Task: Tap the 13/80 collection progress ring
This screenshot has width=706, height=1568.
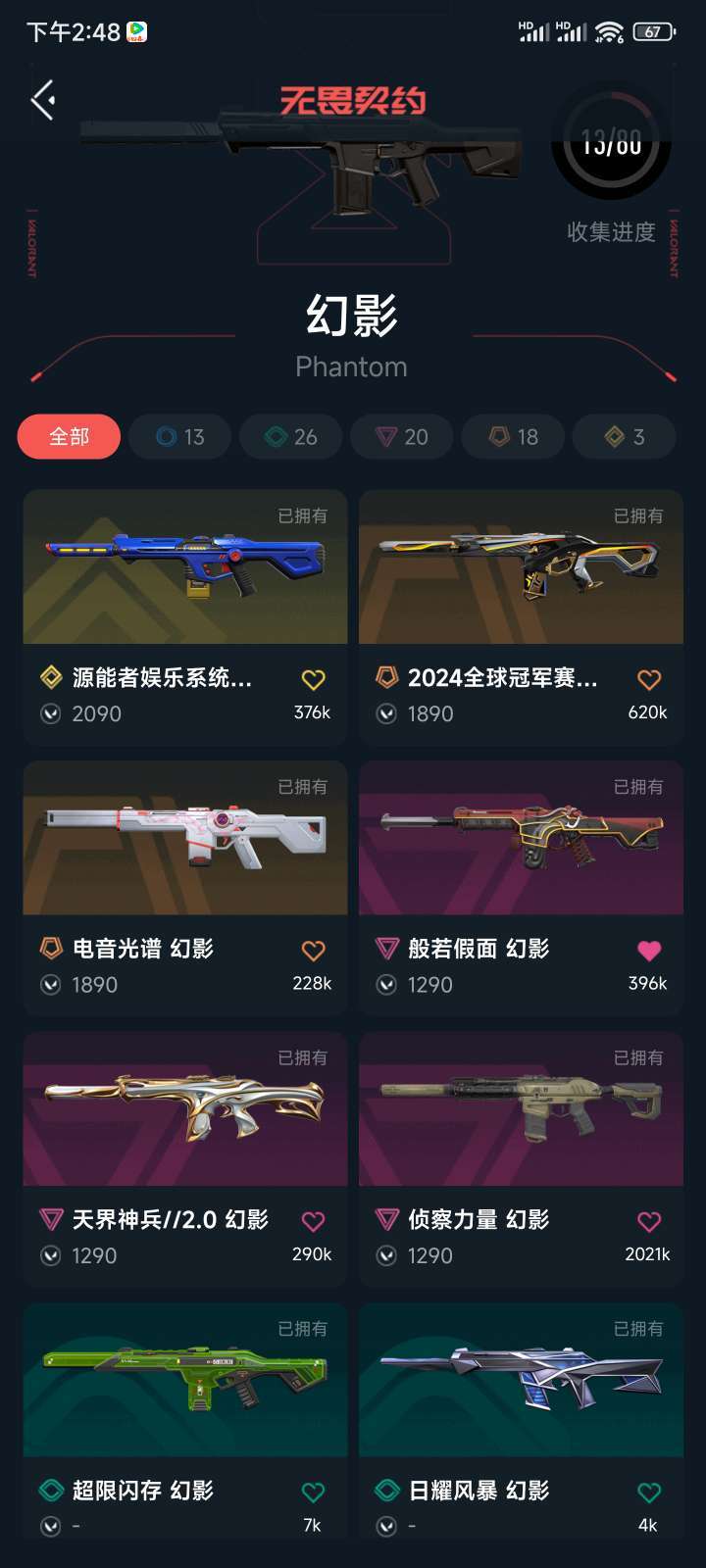Action: (x=610, y=143)
